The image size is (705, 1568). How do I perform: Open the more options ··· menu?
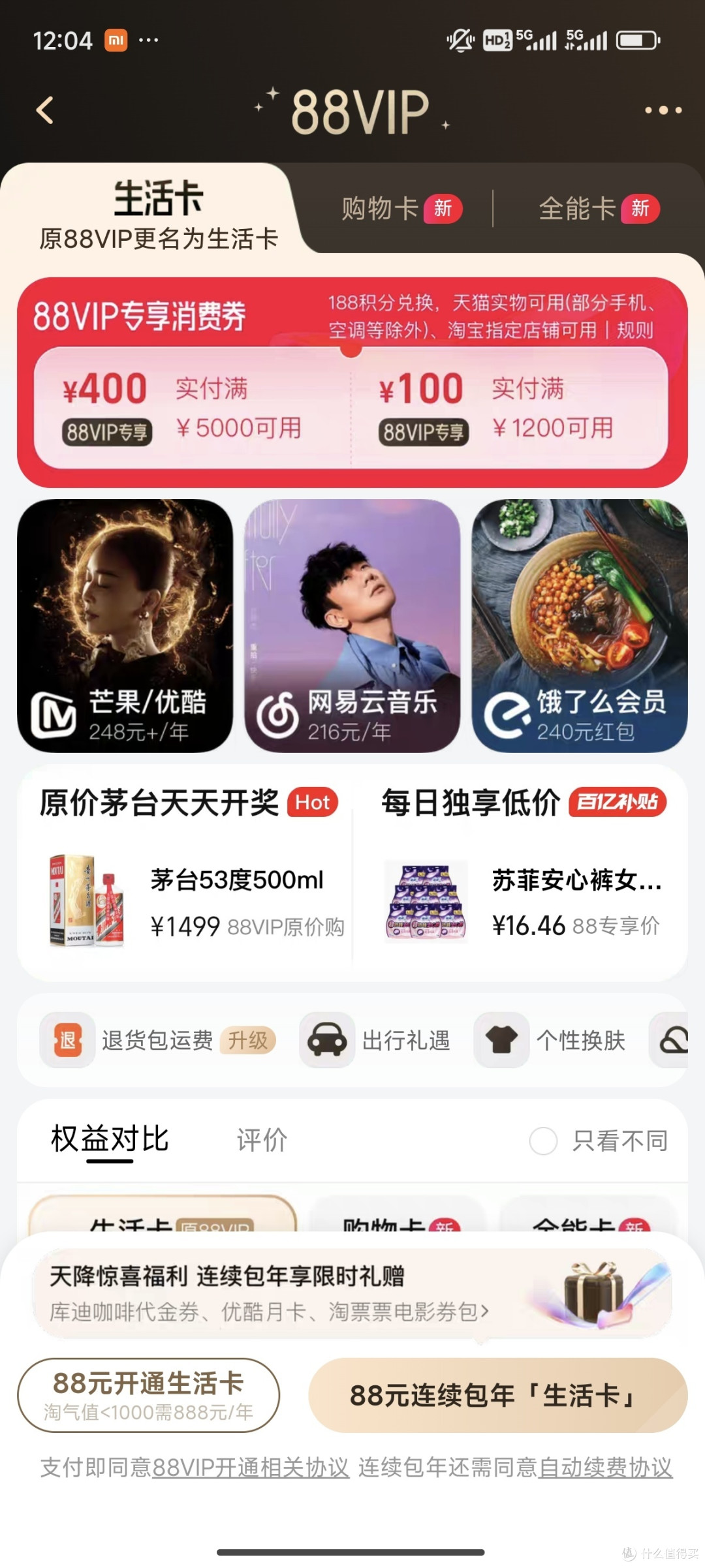pyautogui.click(x=659, y=111)
